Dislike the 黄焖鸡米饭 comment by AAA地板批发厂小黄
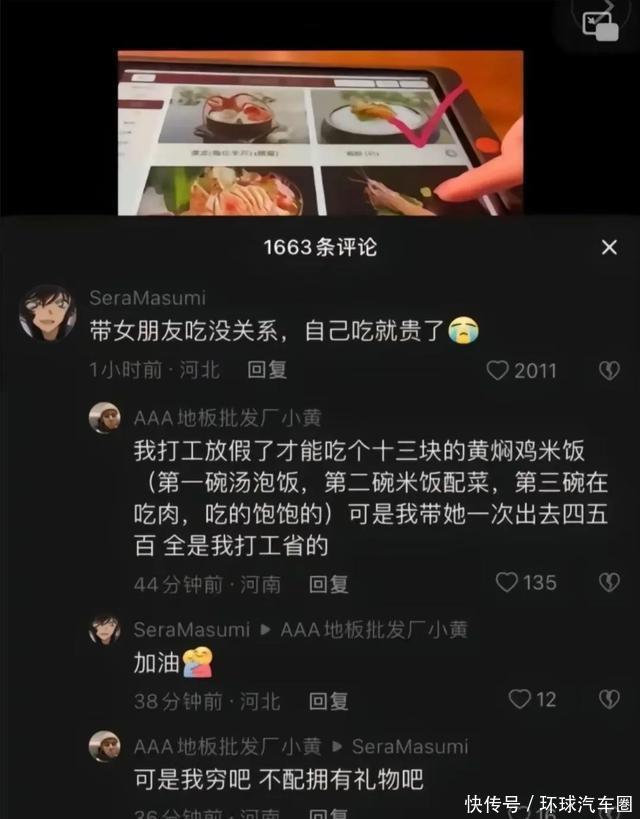The height and width of the screenshot is (819, 640). point(609,582)
